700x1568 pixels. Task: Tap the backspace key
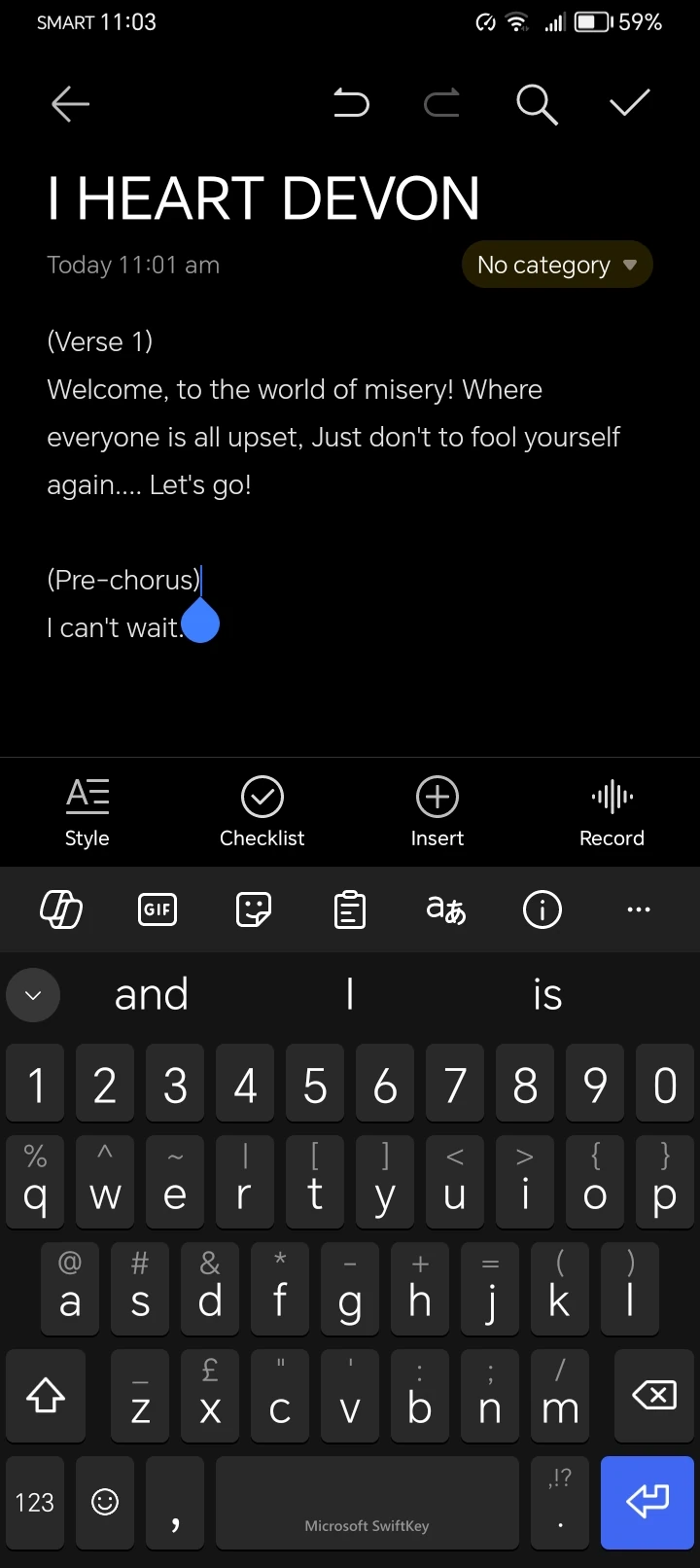tap(654, 1397)
